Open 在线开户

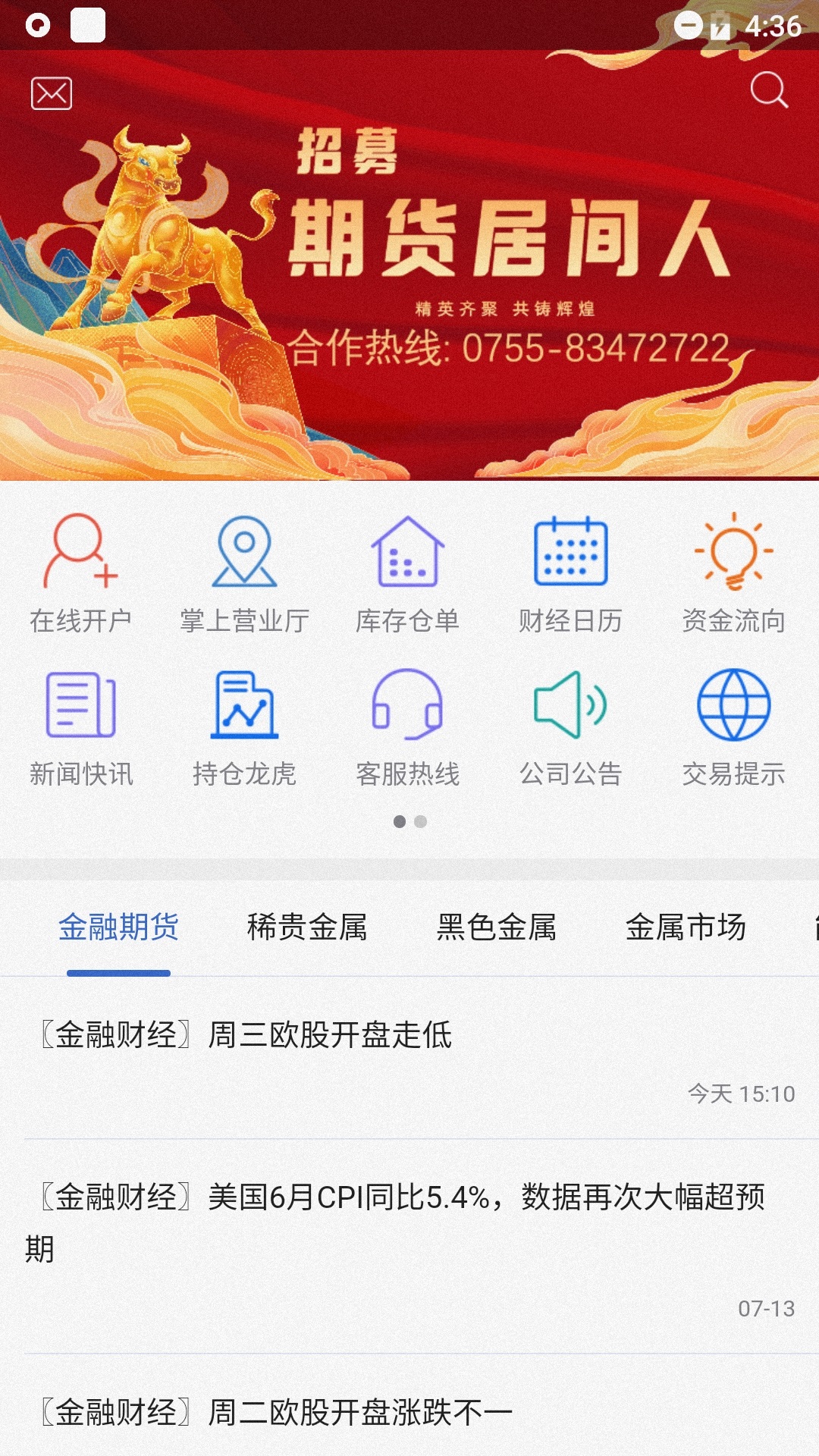(81, 574)
